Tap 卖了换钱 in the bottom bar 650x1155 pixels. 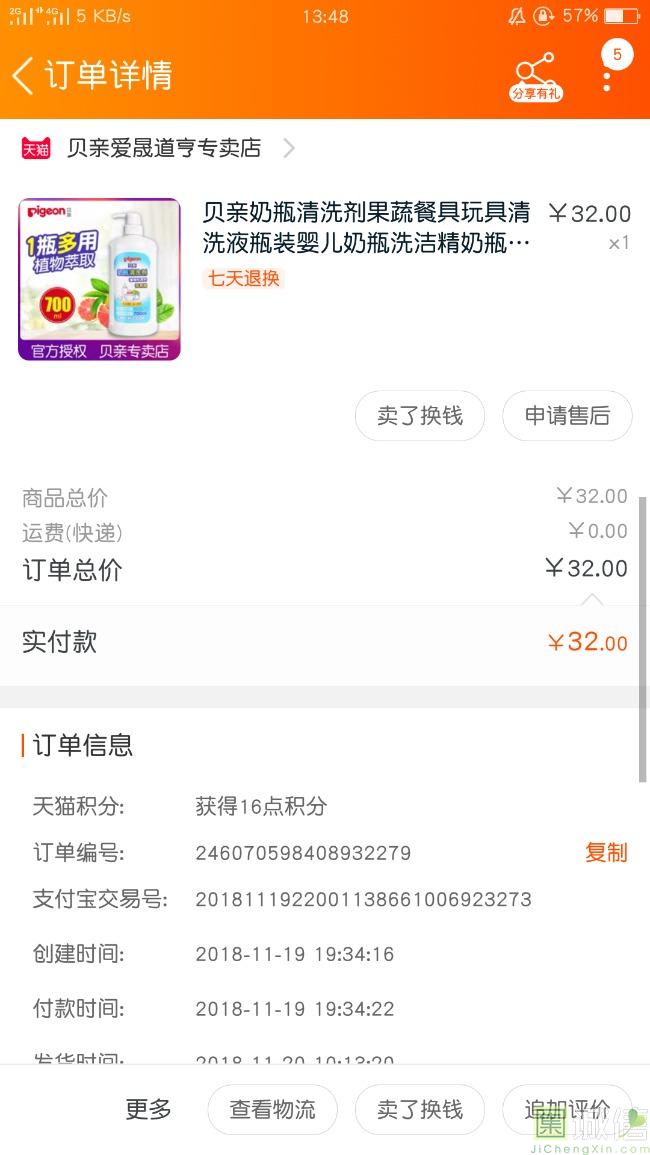[420, 1109]
